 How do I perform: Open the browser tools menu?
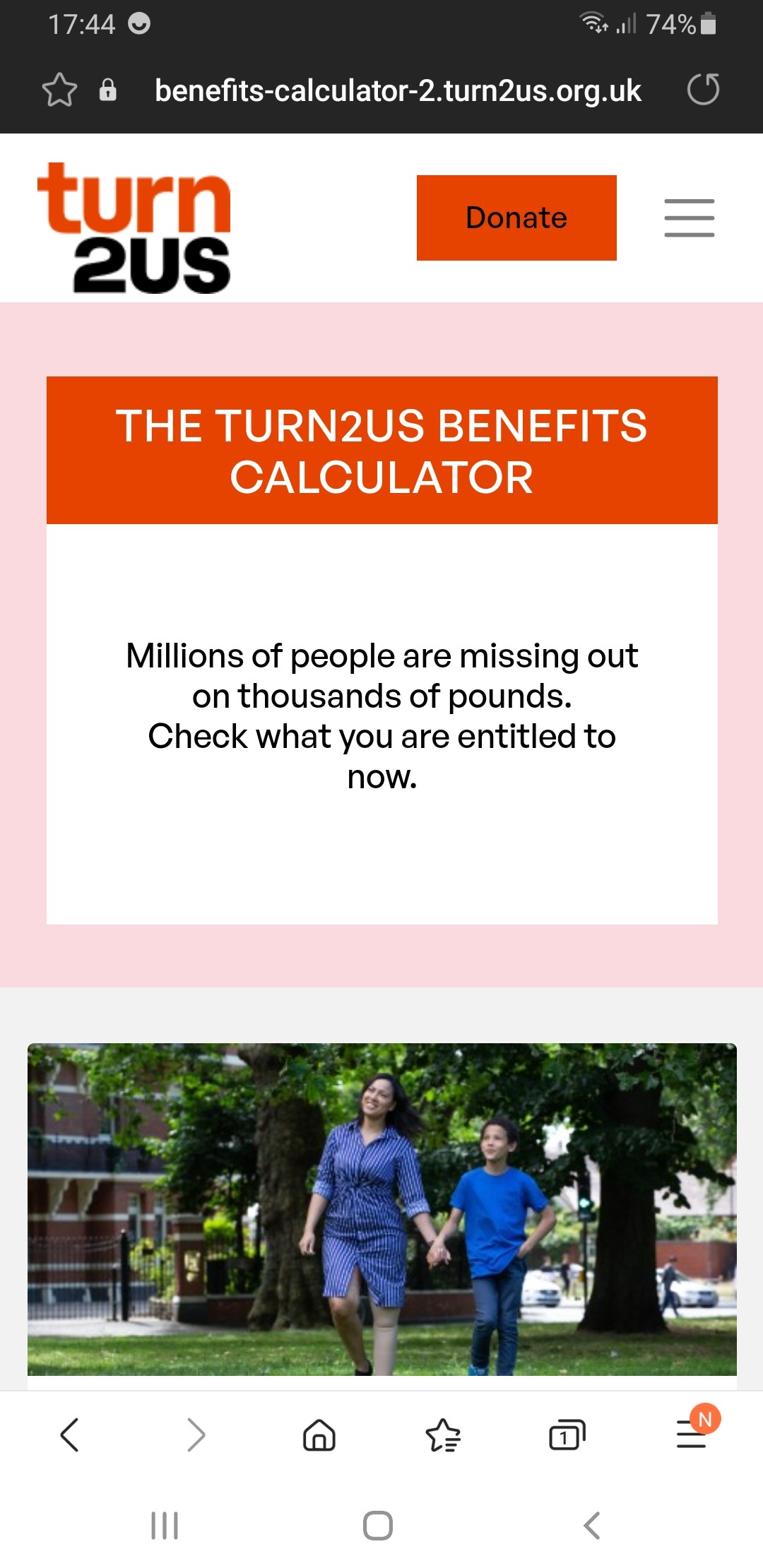coord(692,1433)
